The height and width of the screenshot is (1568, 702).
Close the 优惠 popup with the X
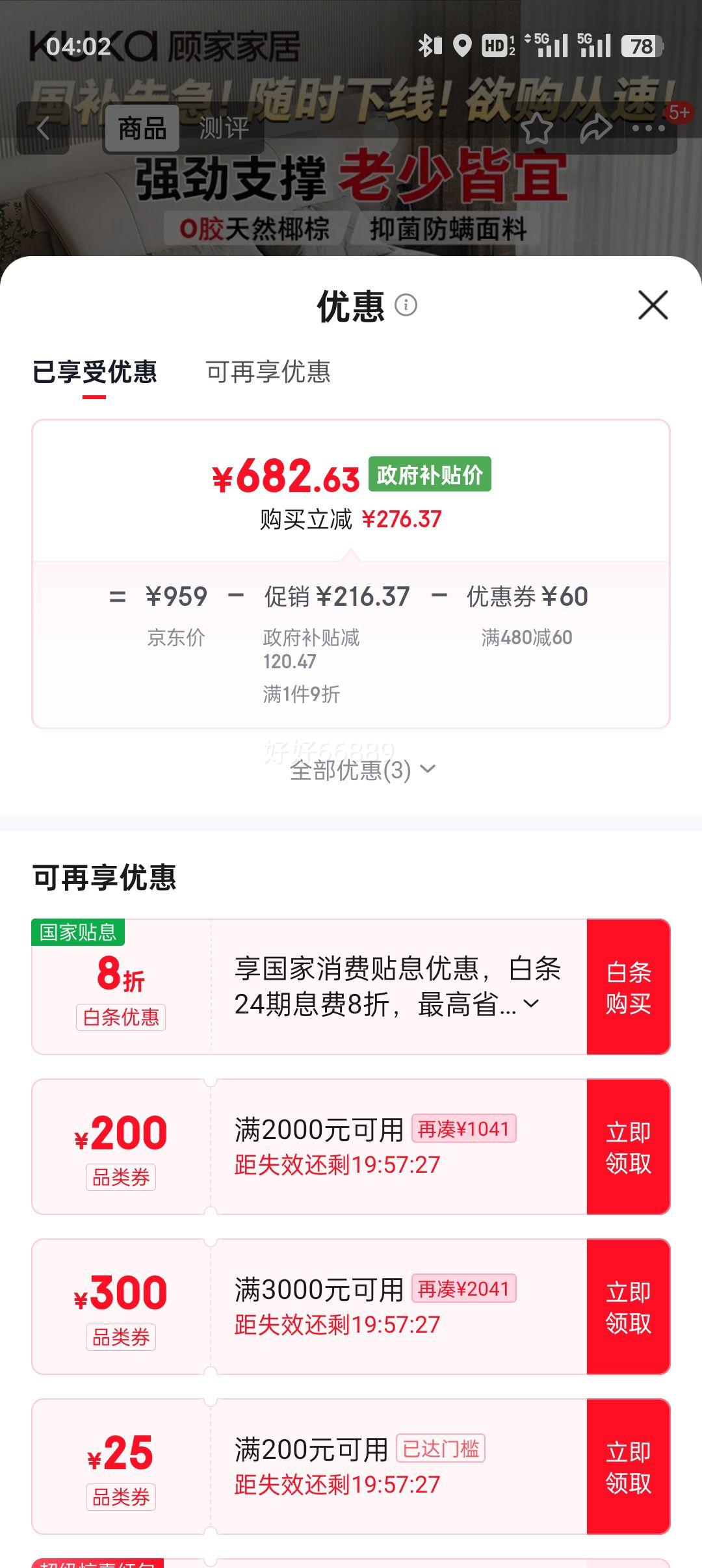click(x=652, y=306)
